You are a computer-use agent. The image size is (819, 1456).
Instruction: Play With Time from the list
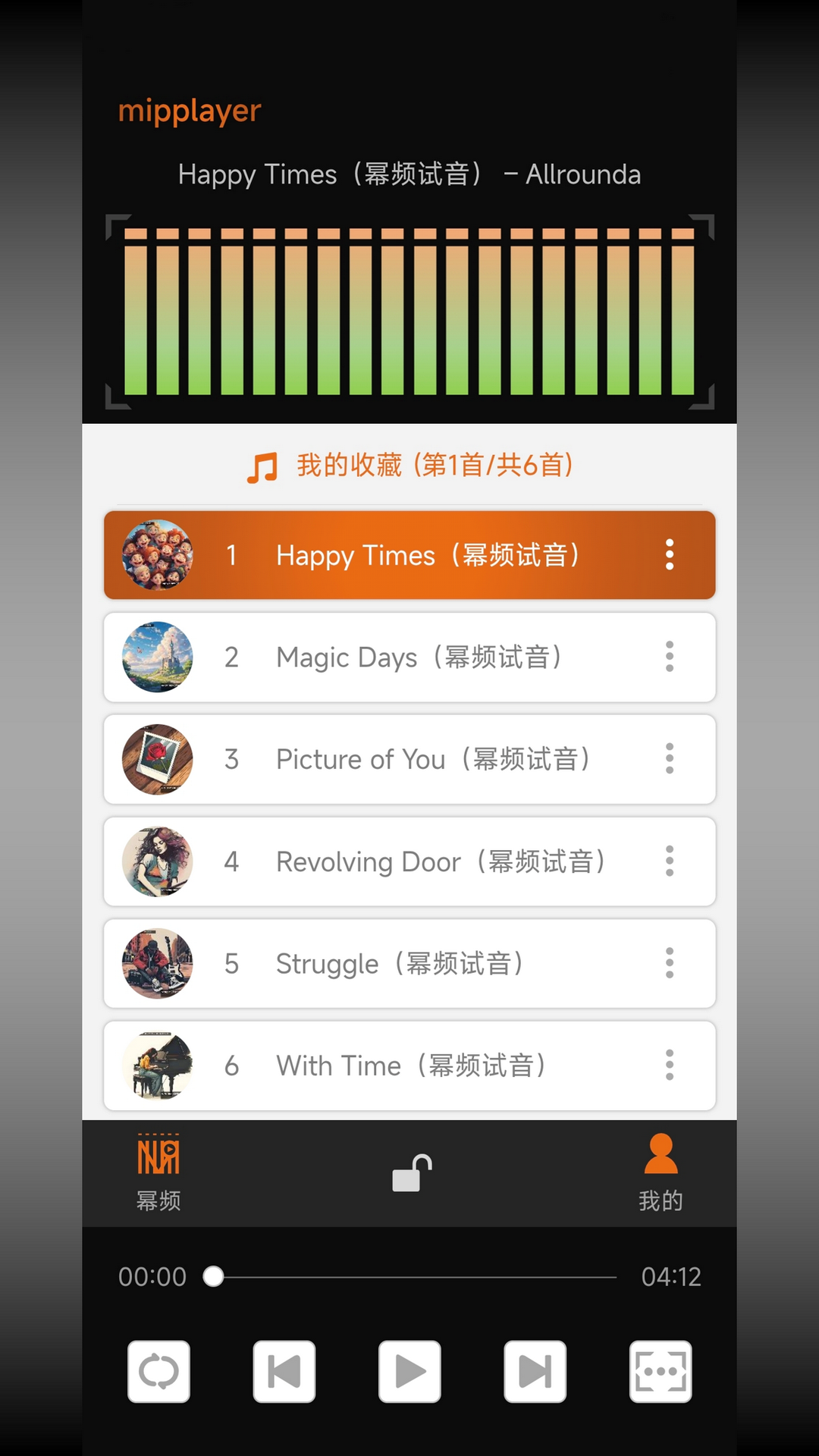click(409, 1065)
